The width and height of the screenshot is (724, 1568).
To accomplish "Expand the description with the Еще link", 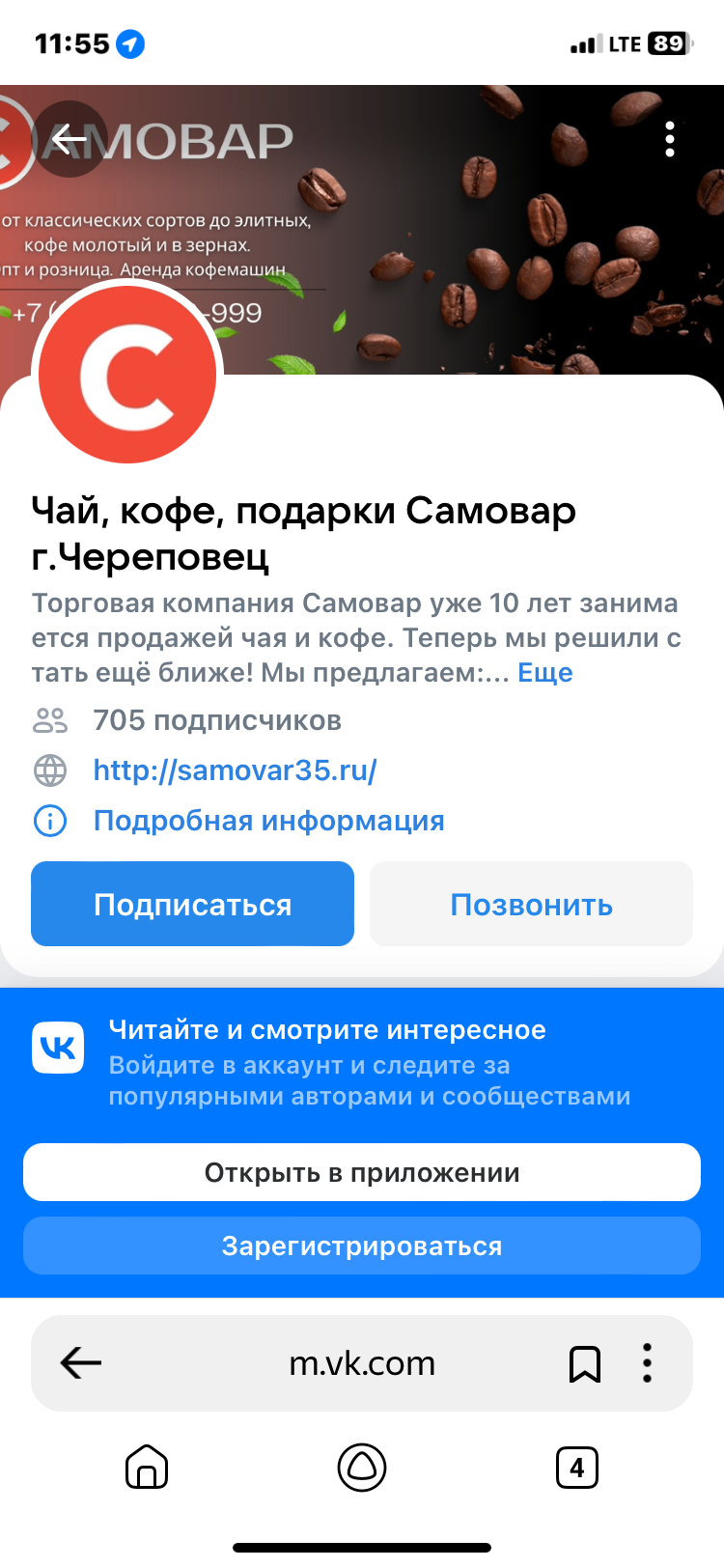I will (545, 673).
